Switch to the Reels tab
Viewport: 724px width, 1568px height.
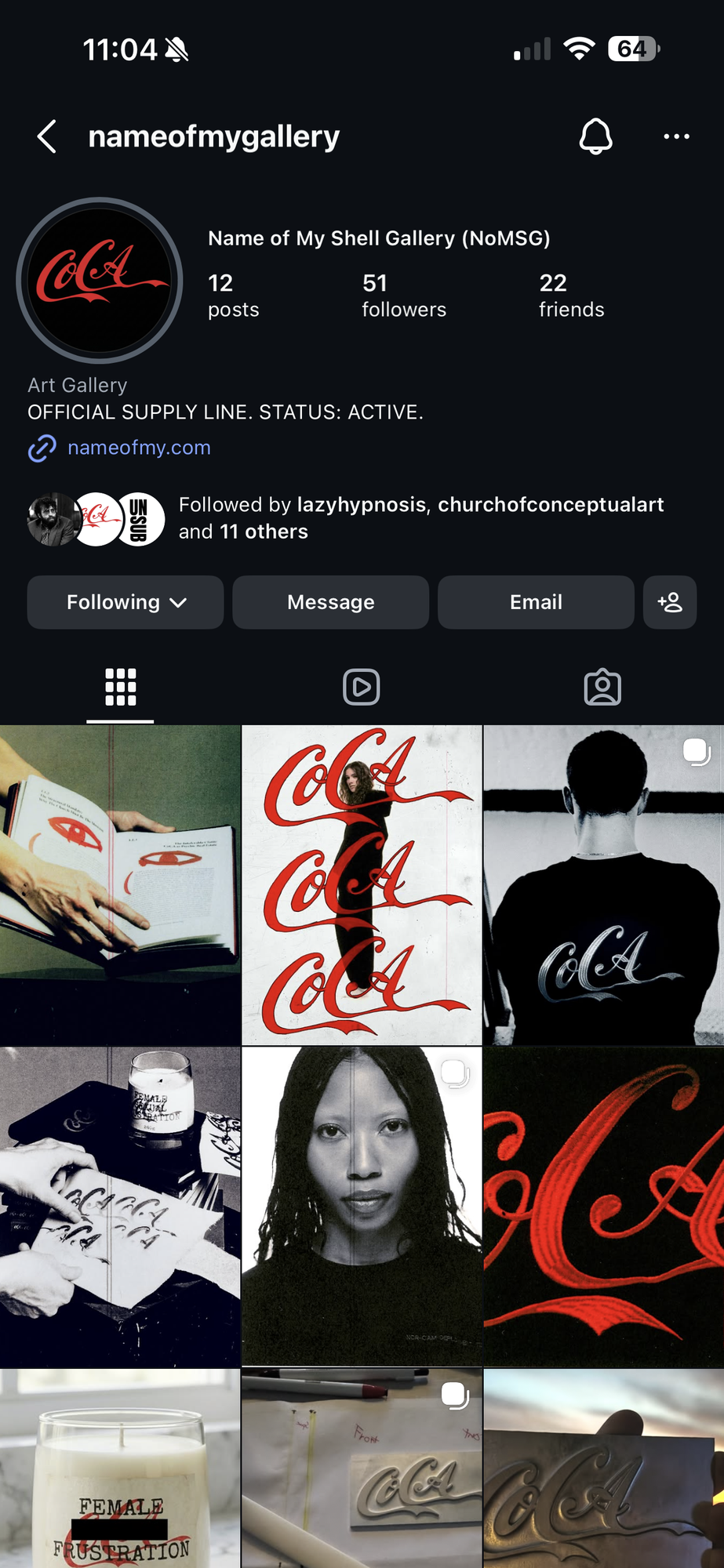pyautogui.click(x=361, y=688)
